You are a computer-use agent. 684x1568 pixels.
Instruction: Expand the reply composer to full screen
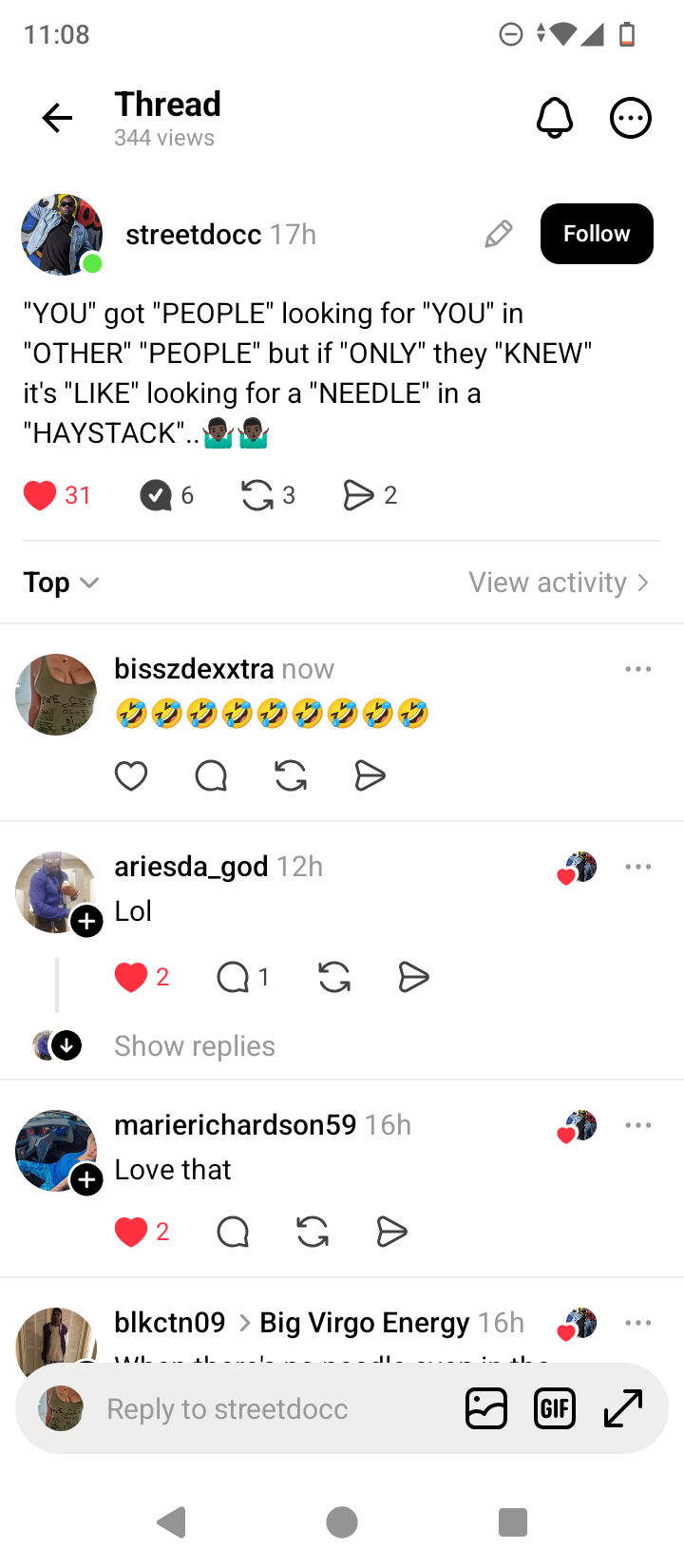point(623,1408)
